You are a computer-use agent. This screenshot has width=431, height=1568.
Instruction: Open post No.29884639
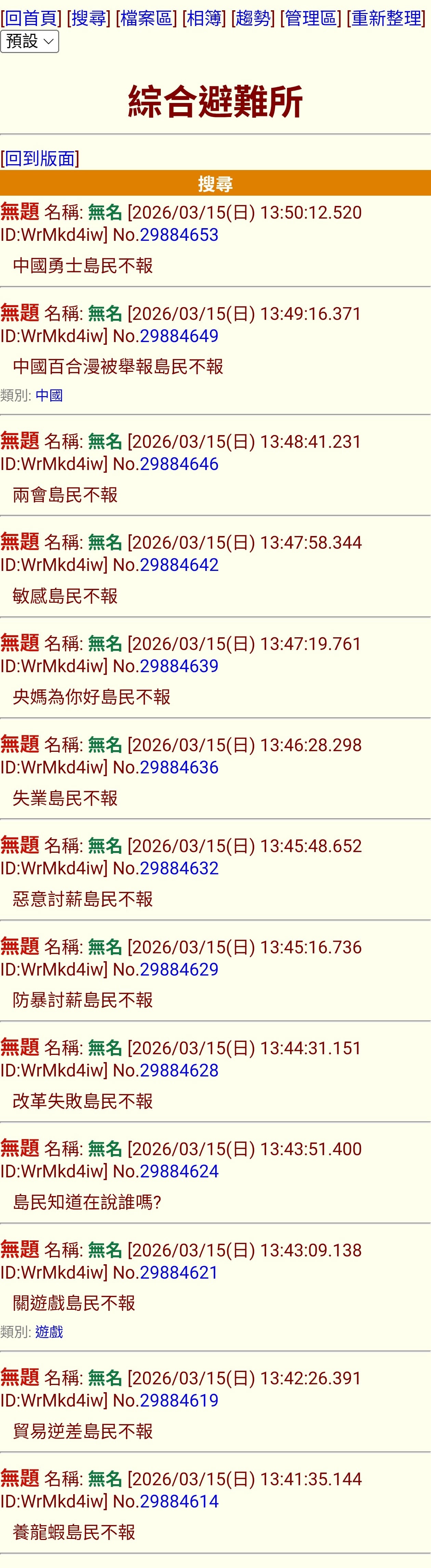point(179,666)
